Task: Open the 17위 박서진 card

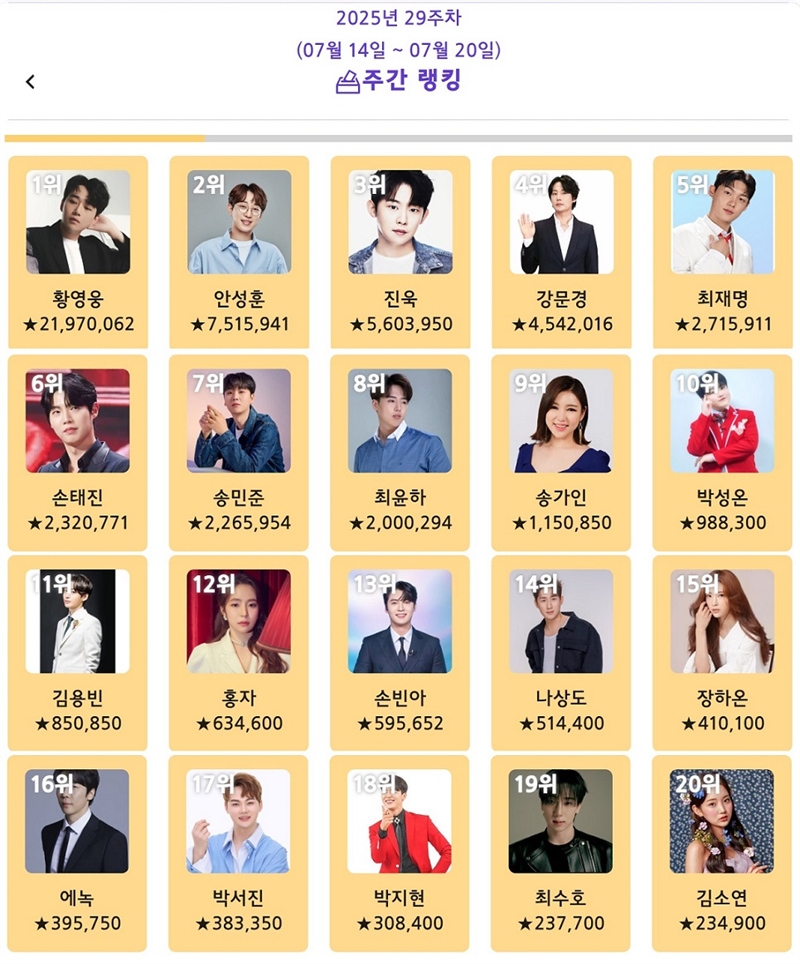Action: click(x=239, y=850)
